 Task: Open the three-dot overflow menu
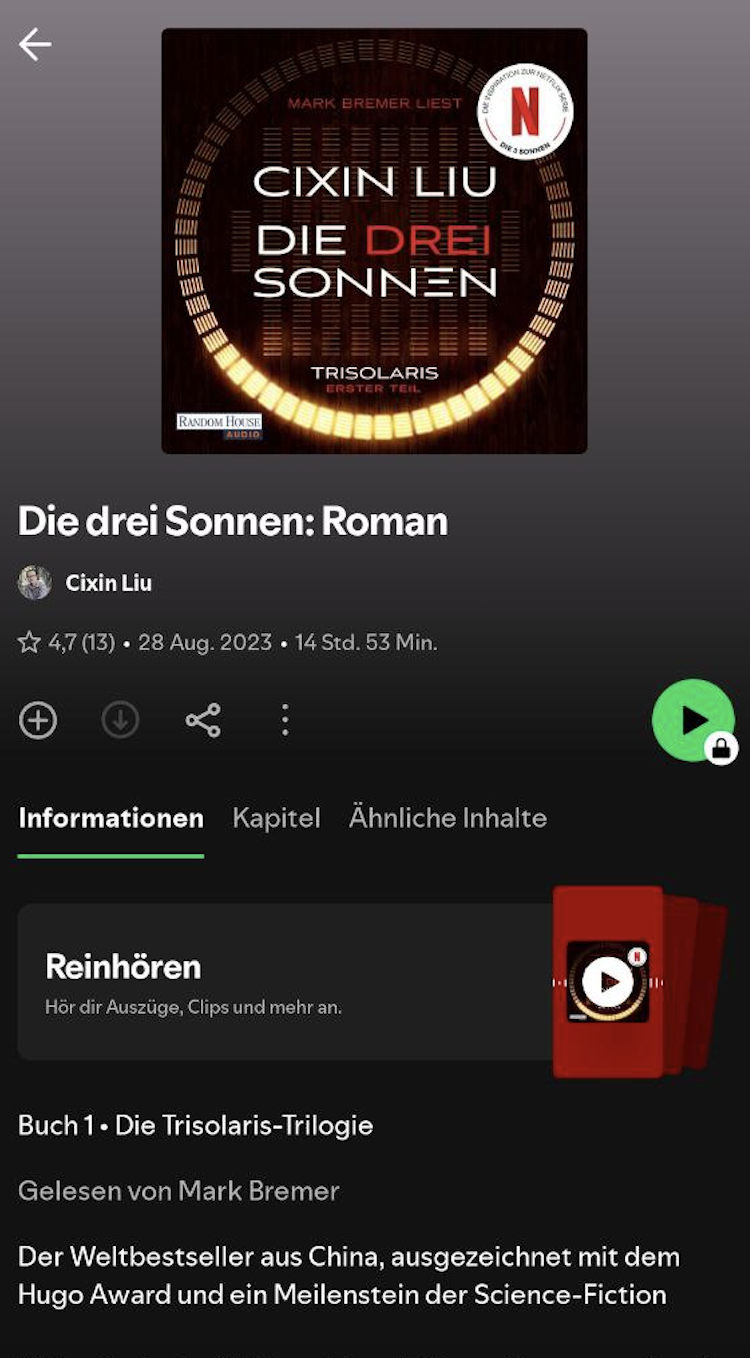pyautogui.click(x=285, y=720)
